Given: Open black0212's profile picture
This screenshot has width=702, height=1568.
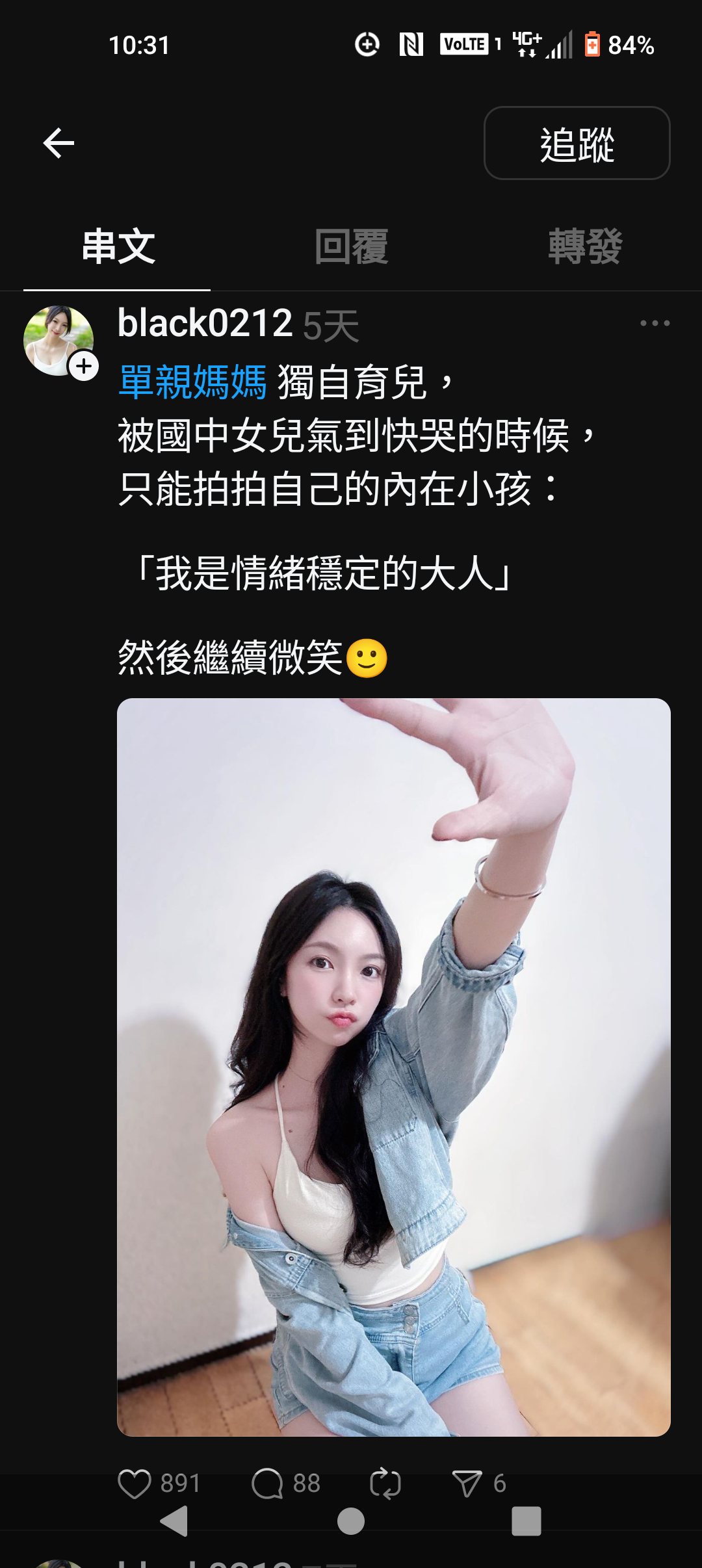Looking at the screenshot, I should [x=58, y=340].
